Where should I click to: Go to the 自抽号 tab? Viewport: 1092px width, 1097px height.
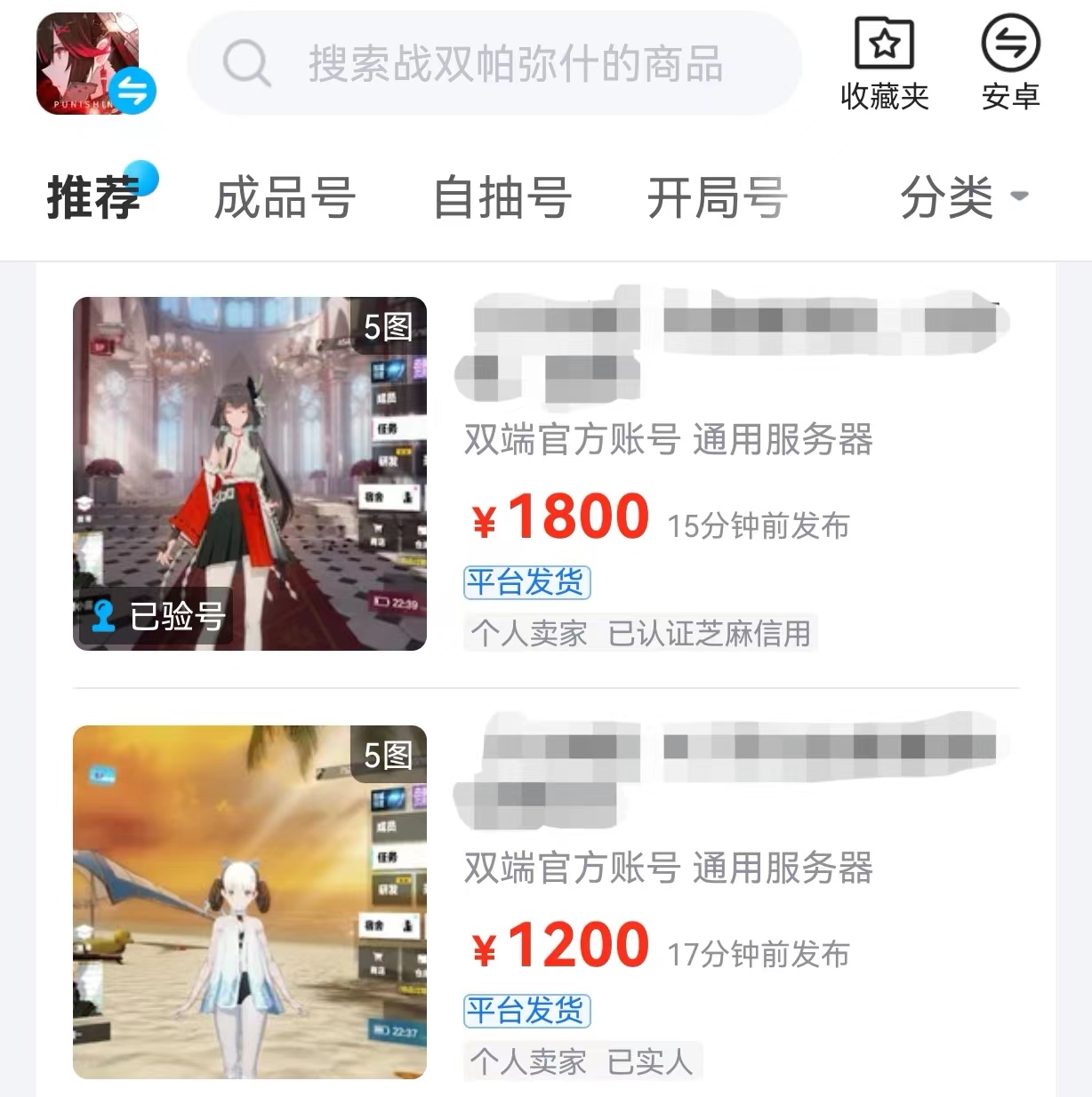pos(502,197)
